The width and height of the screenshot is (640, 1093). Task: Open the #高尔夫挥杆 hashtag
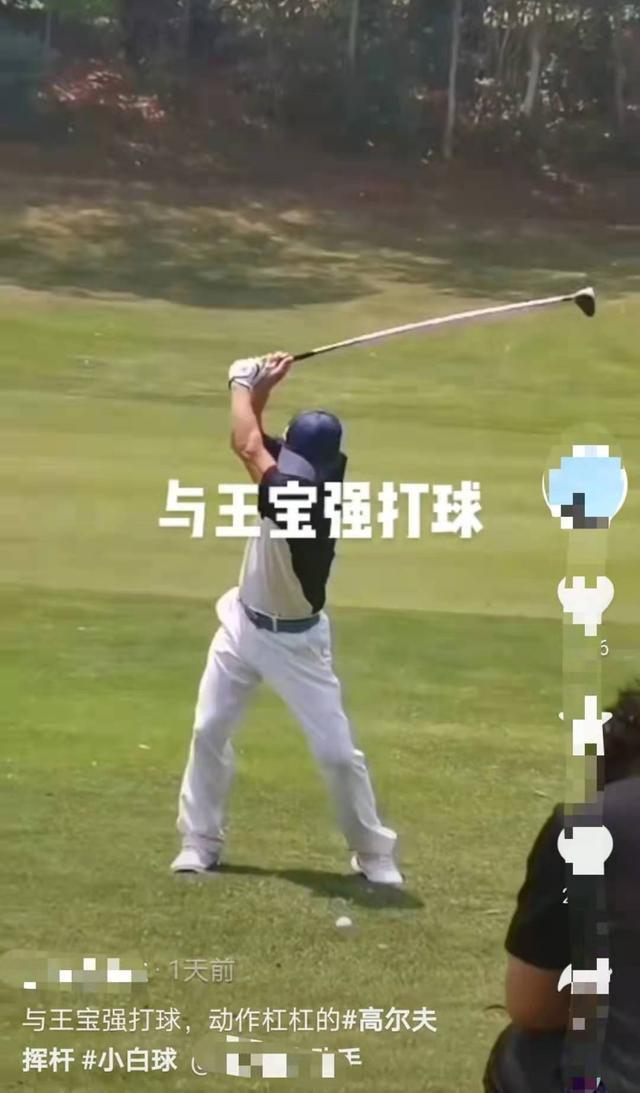pos(390,1021)
